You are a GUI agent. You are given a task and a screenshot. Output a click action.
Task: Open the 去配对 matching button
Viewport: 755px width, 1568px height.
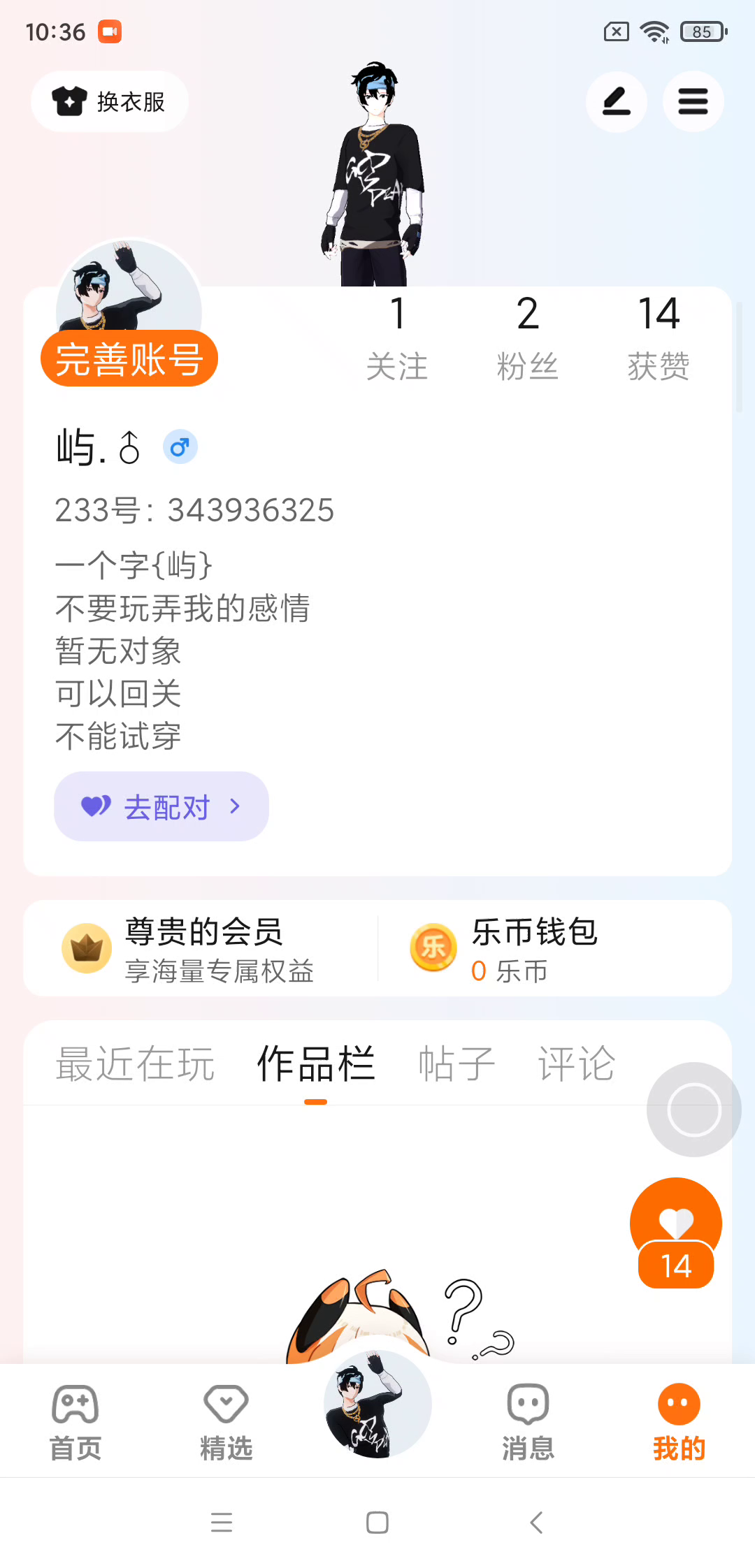161,806
